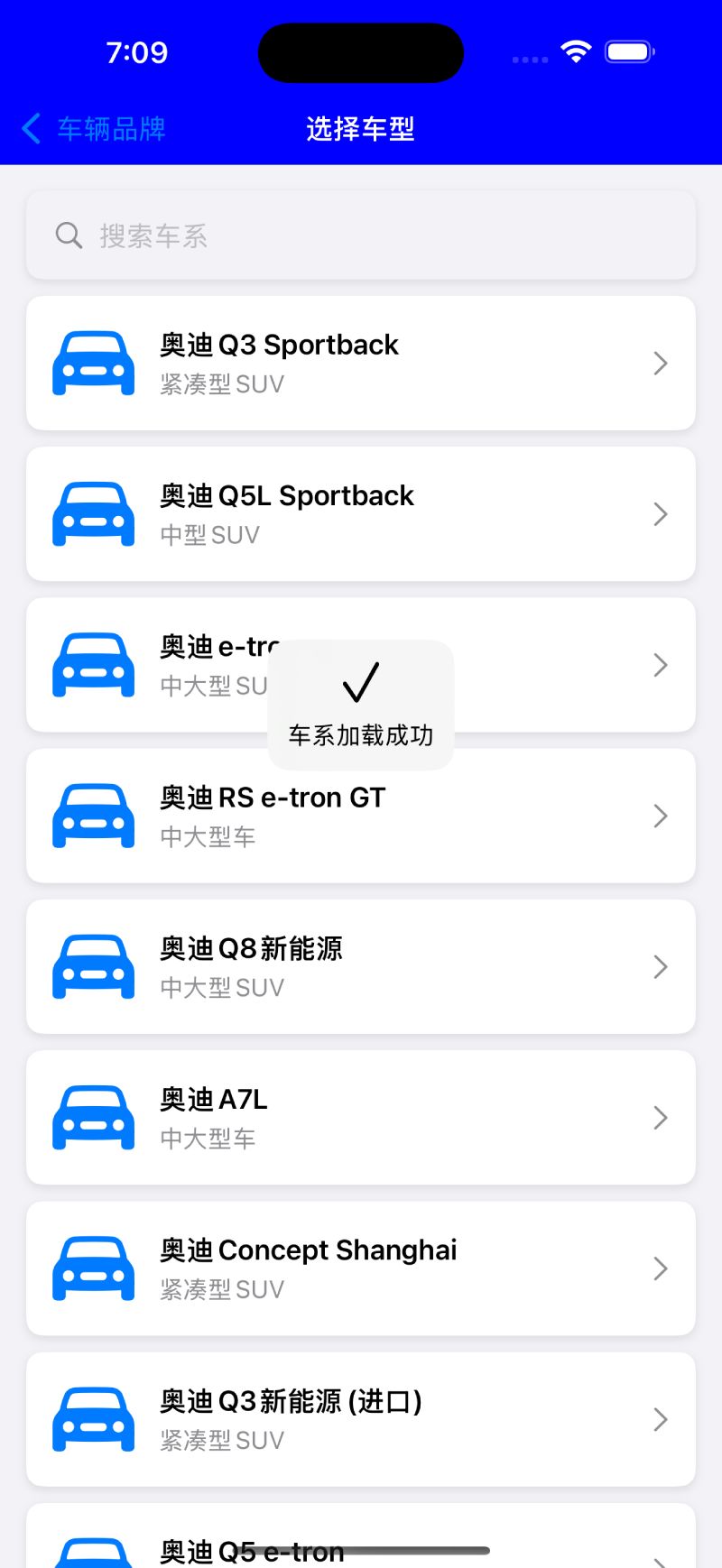This screenshot has width=722, height=1568.
Task: Select 奥迪 Concept Shanghai
Action: [x=361, y=1268]
